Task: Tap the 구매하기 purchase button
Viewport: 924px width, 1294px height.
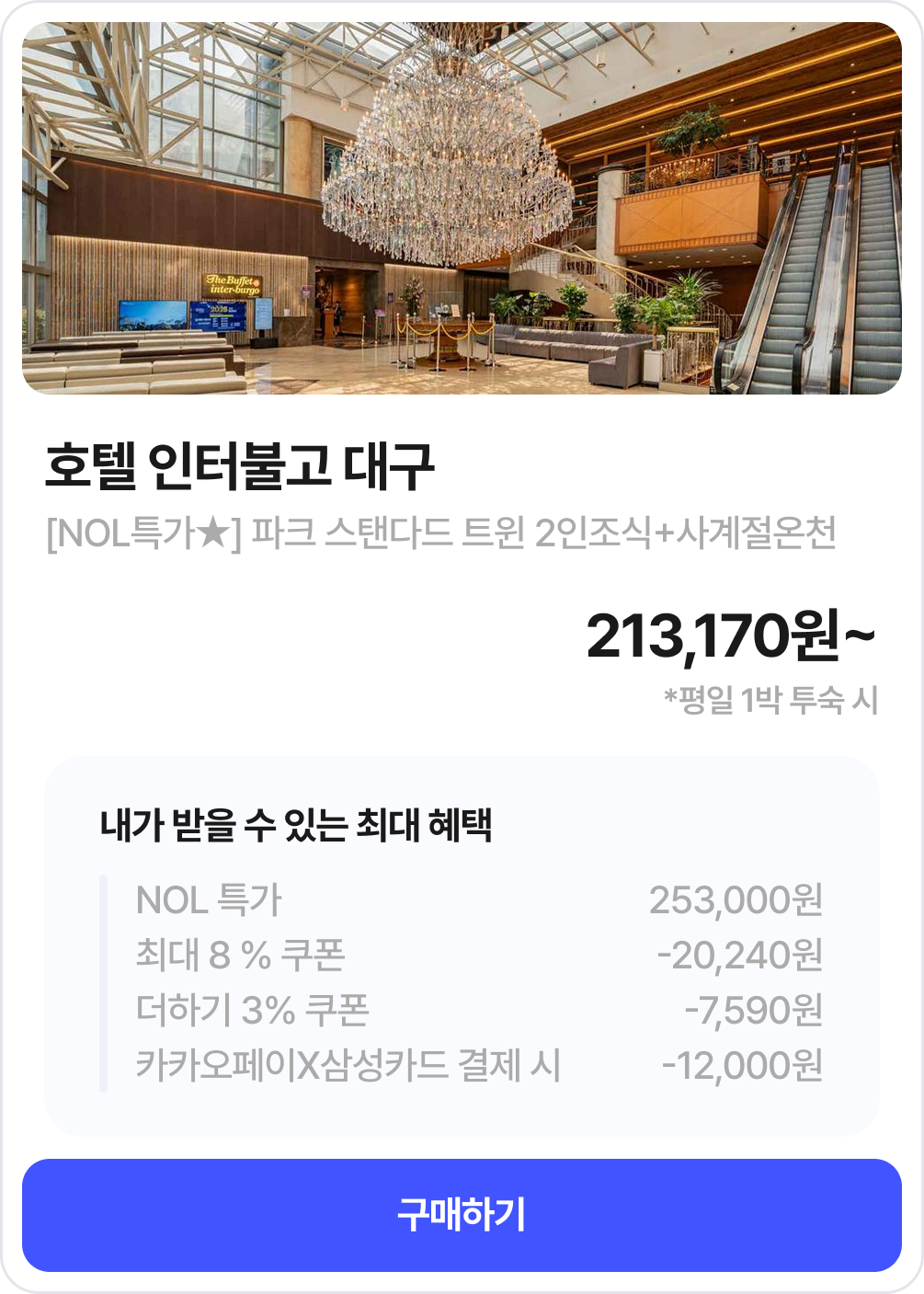Action: [462, 1215]
